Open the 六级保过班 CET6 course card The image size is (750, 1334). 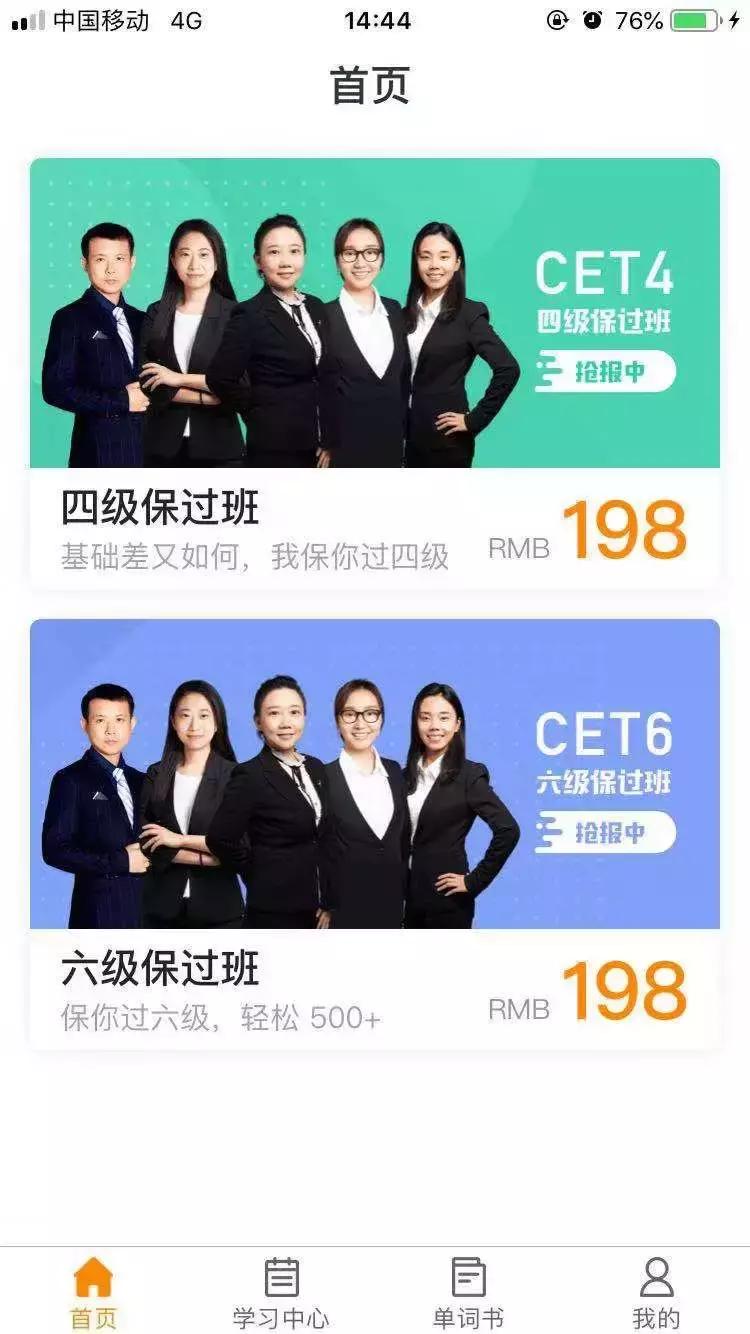pyautogui.click(x=374, y=832)
